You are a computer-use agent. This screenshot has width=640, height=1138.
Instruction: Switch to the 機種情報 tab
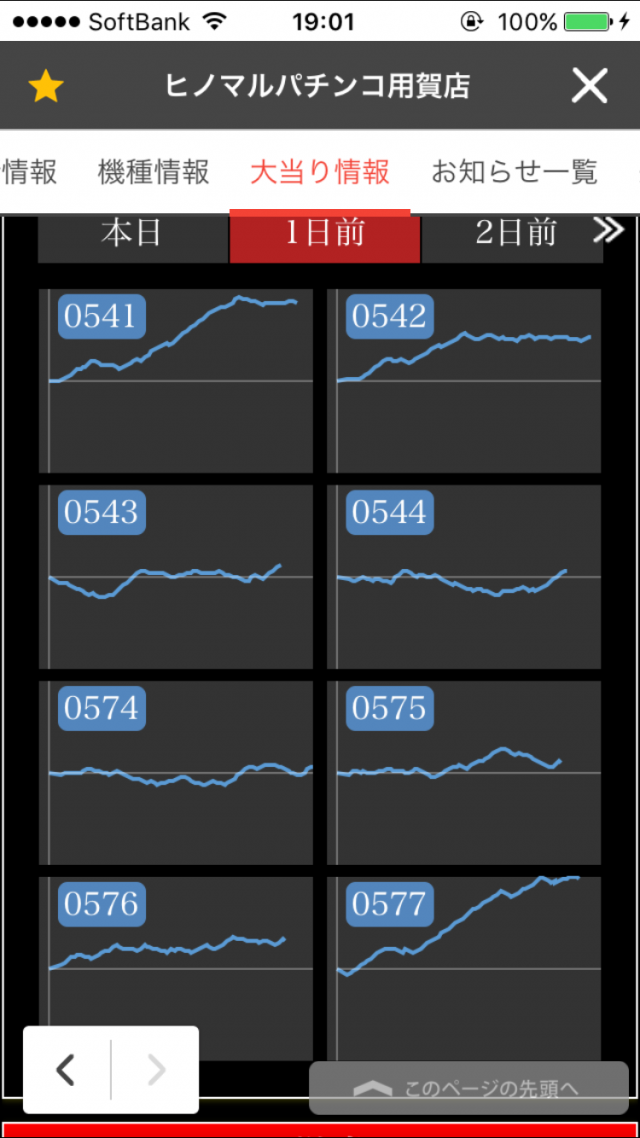(x=153, y=172)
